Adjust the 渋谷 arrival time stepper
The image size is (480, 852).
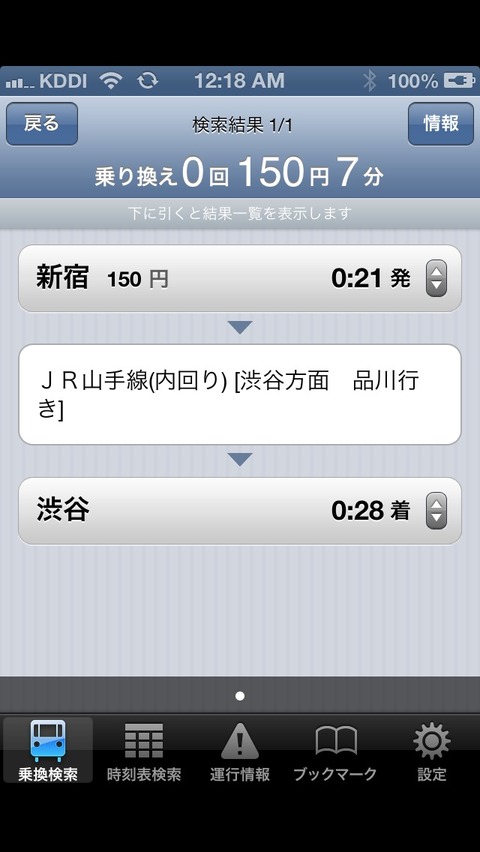[x=436, y=511]
